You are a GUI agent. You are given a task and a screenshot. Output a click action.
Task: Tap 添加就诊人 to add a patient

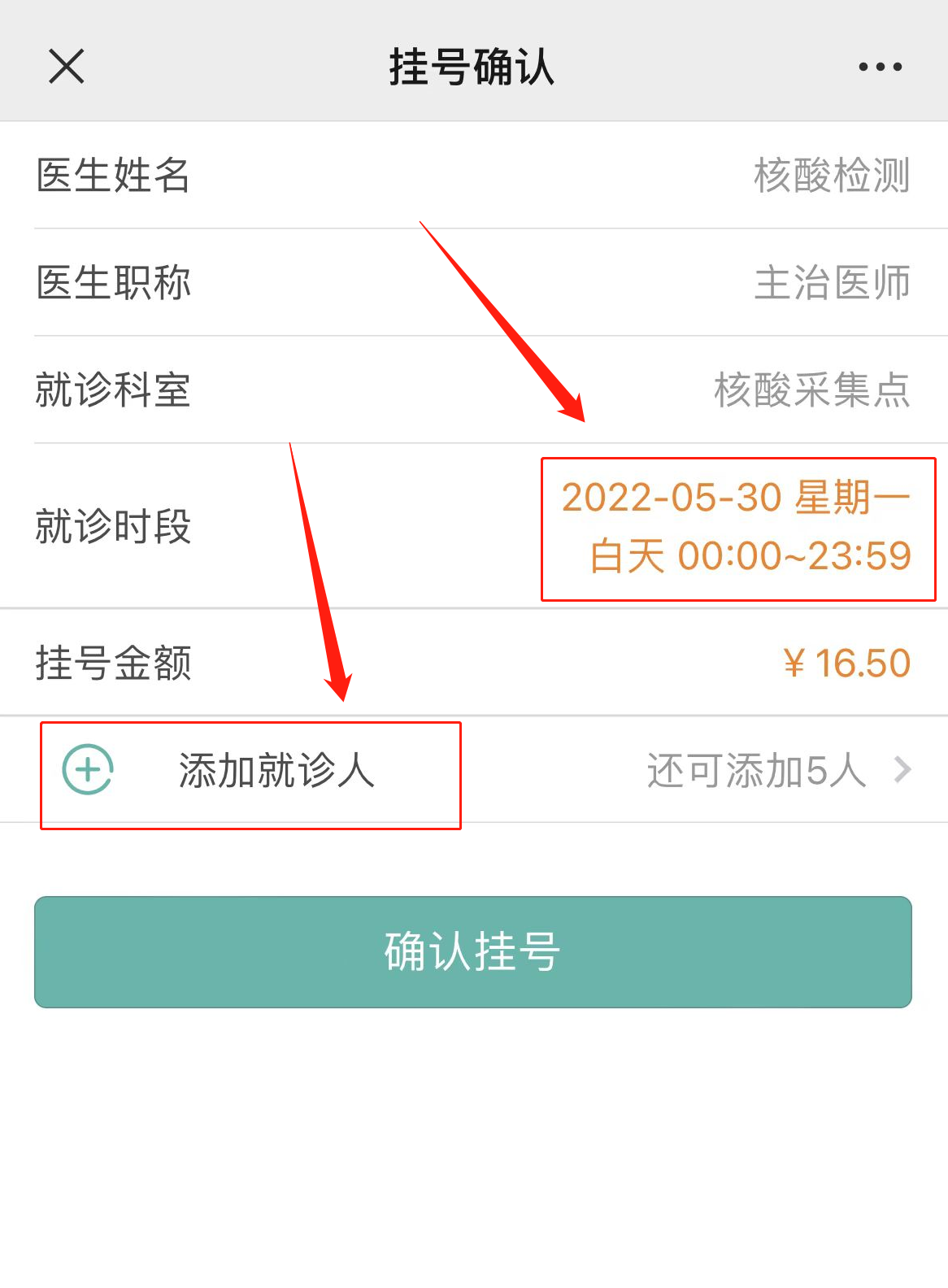pyautogui.click(x=275, y=770)
